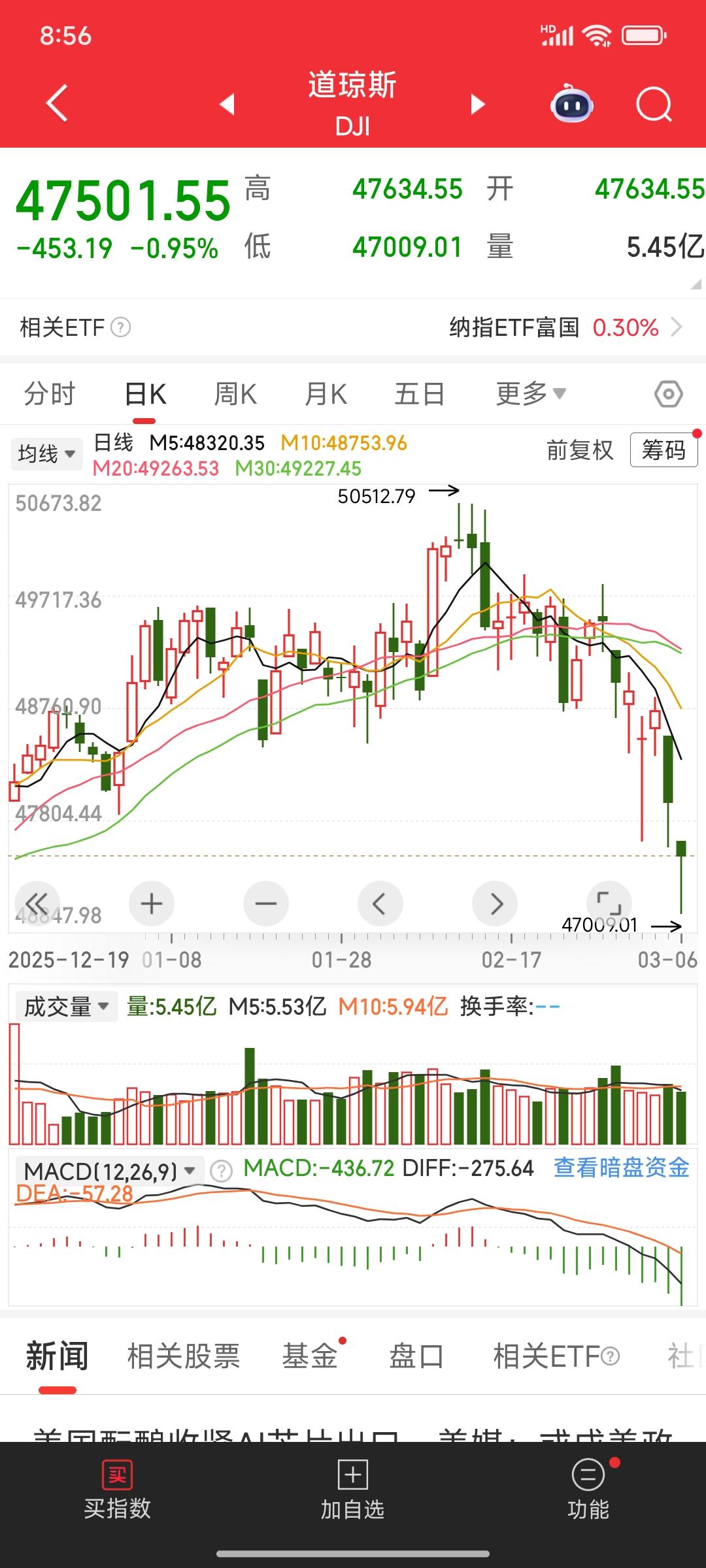The height and width of the screenshot is (1568, 706).
Task: Navigate back with the top-left arrow
Action: (x=55, y=104)
